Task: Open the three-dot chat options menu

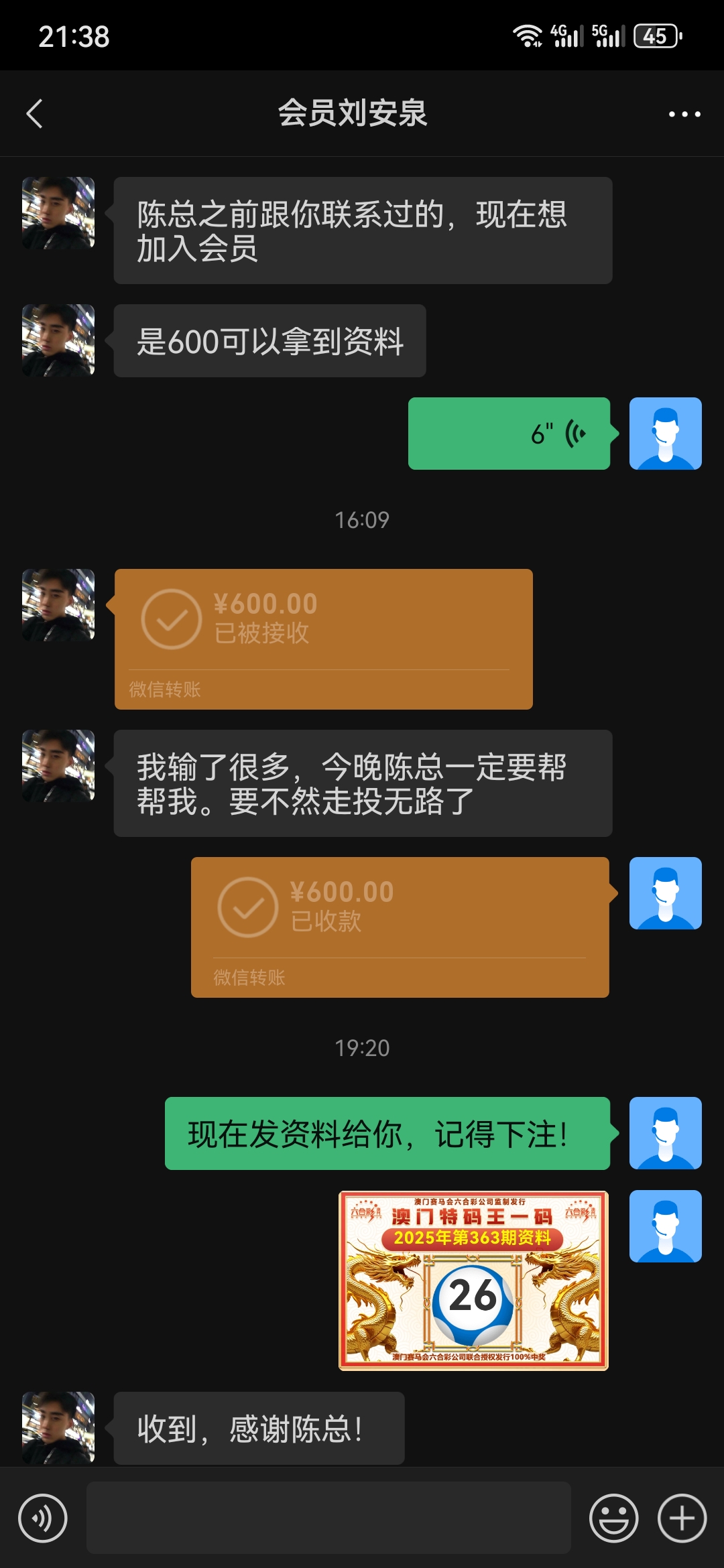Action: (x=684, y=114)
